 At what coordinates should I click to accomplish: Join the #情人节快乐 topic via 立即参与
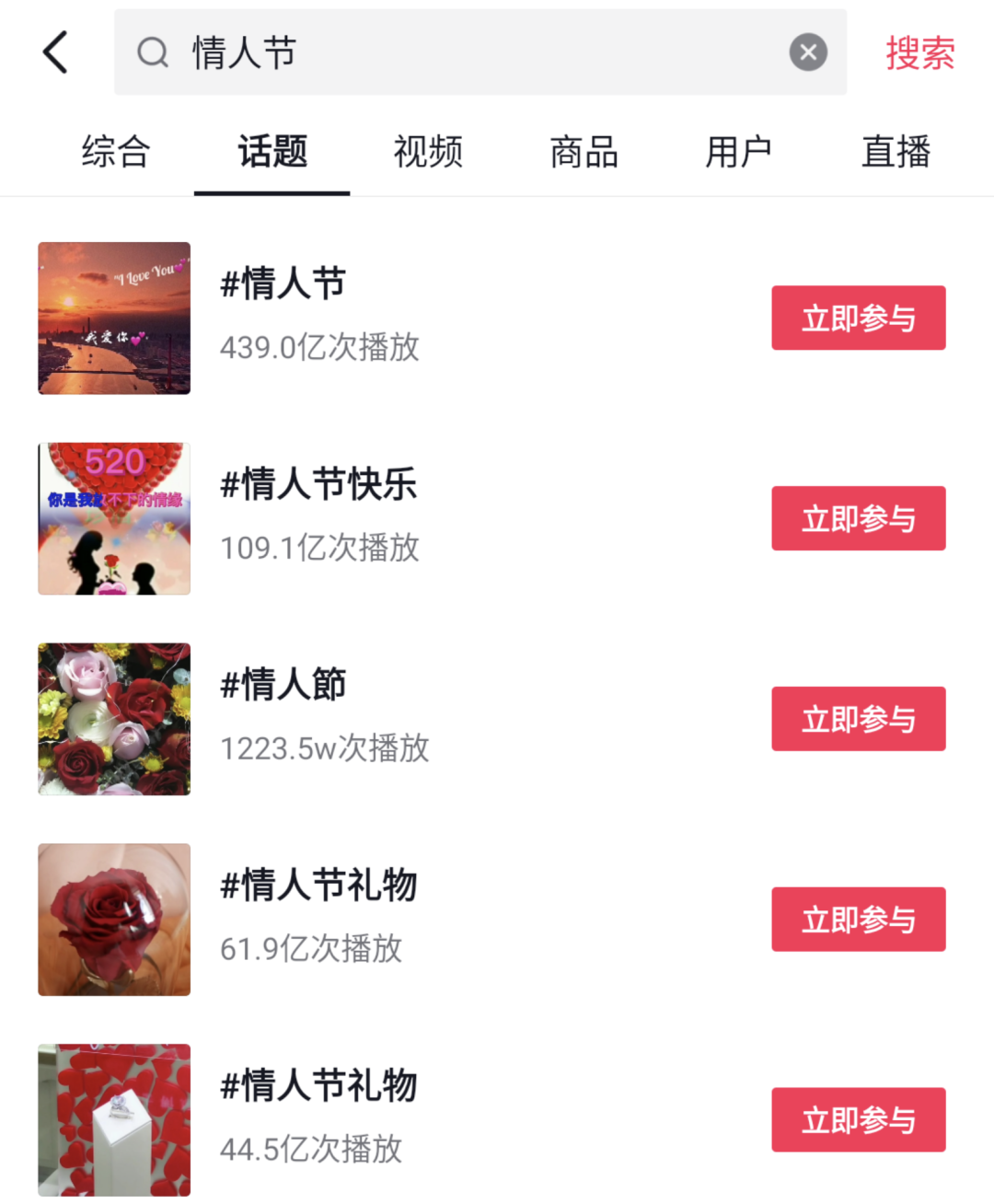point(858,518)
